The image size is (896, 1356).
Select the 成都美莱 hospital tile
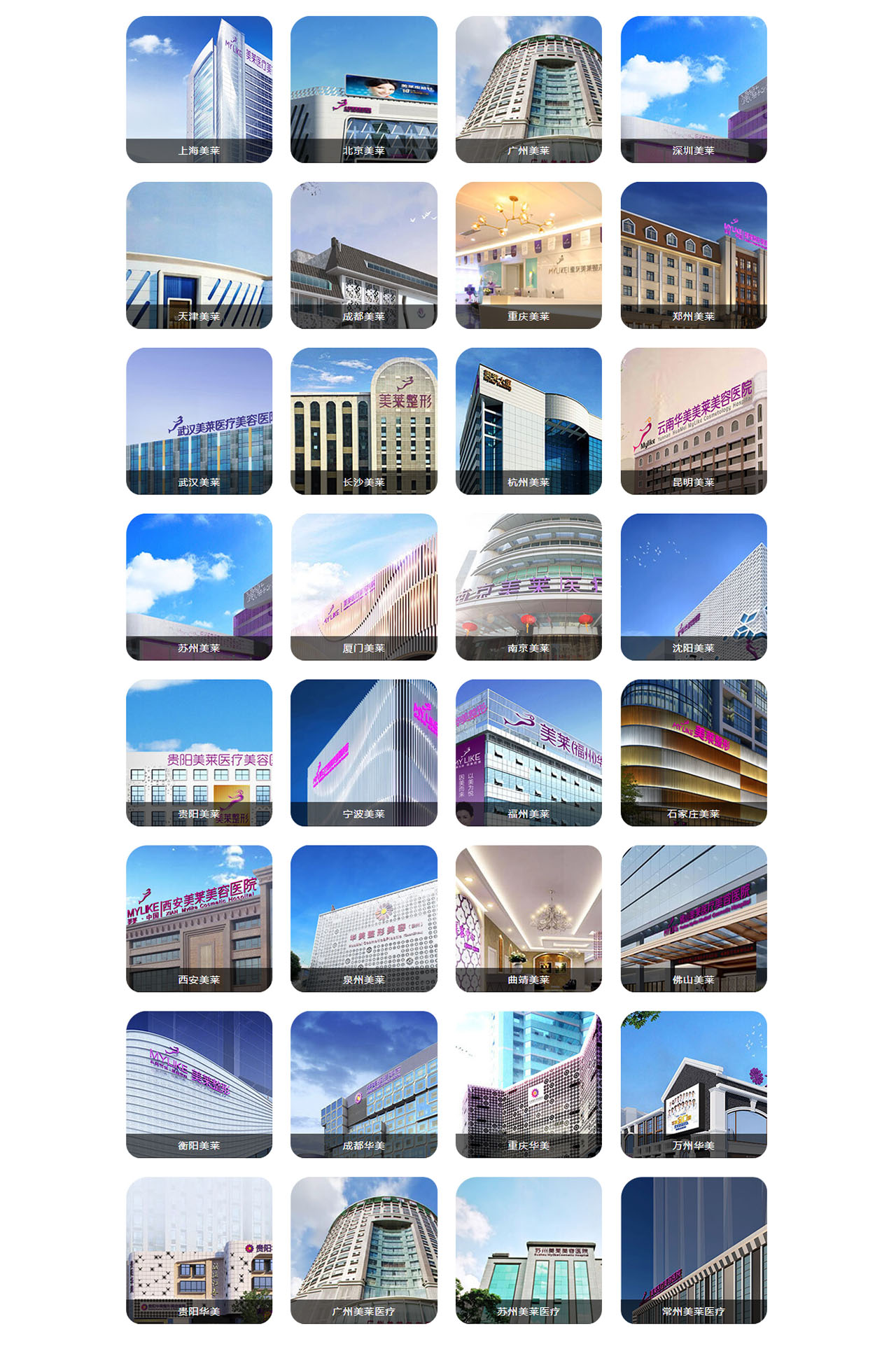[x=363, y=256]
